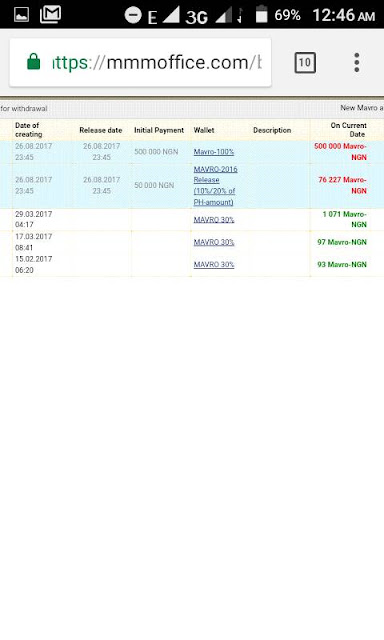
Task: Open the MAVRO-2016 Release wallet link
Action: pyautogui.click(x=215, y=185)
